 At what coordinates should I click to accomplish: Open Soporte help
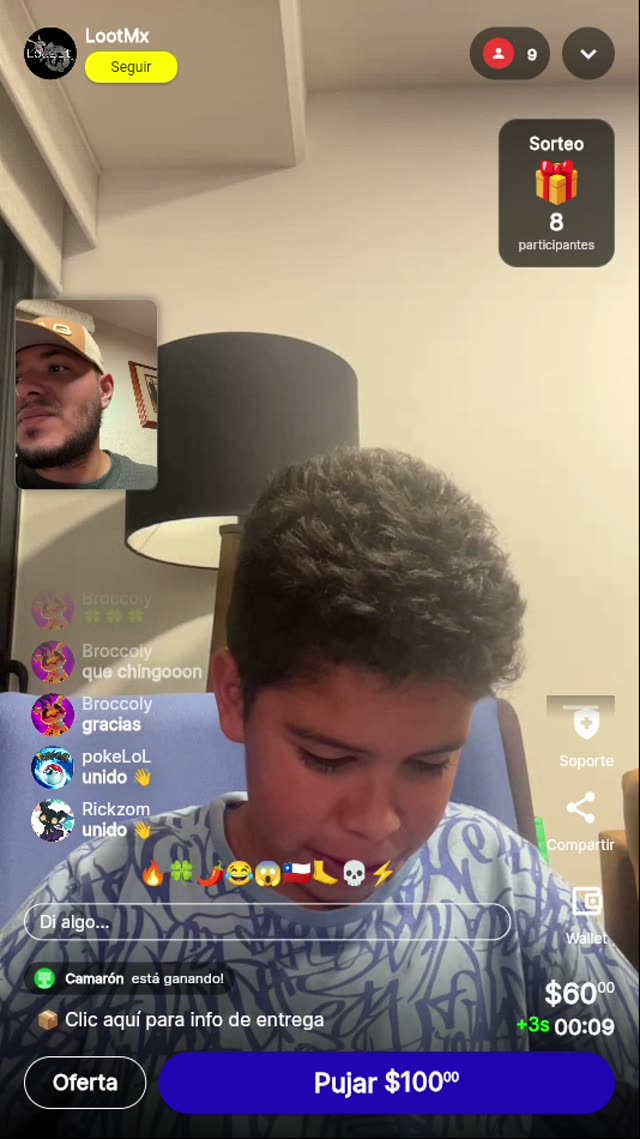click(x=585, y=733)
